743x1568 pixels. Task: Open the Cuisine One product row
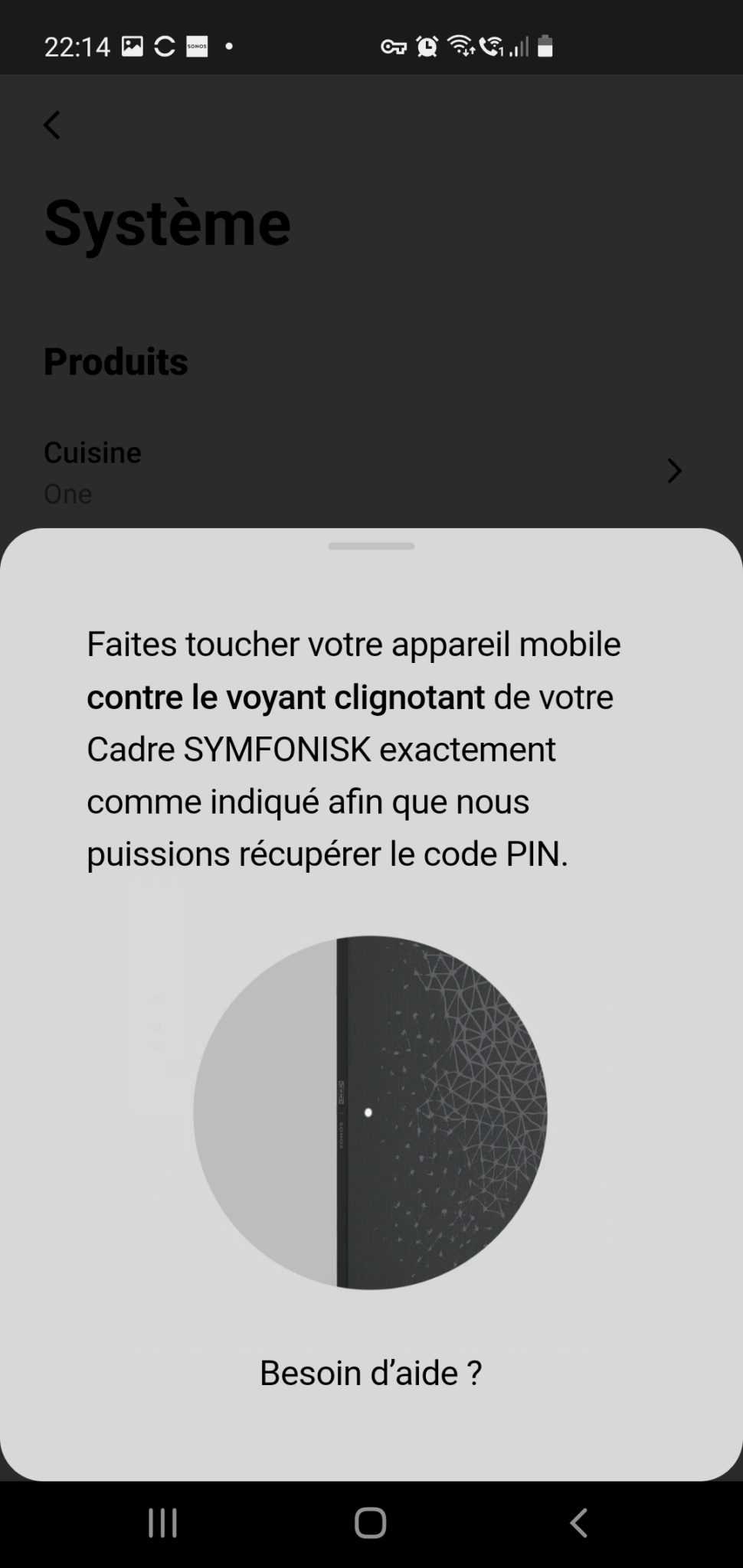(x=362, y=472)
